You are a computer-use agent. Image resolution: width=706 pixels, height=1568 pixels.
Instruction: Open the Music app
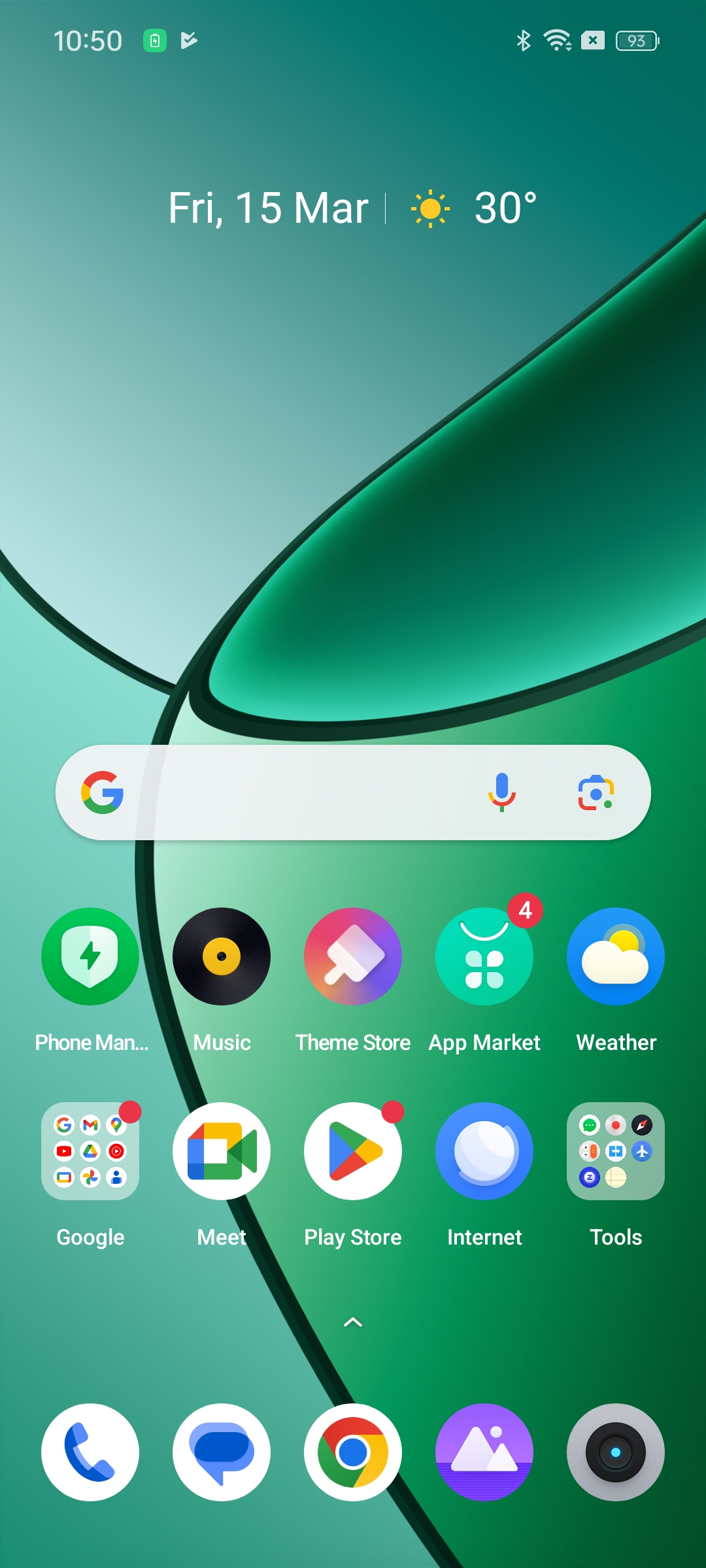222,956
